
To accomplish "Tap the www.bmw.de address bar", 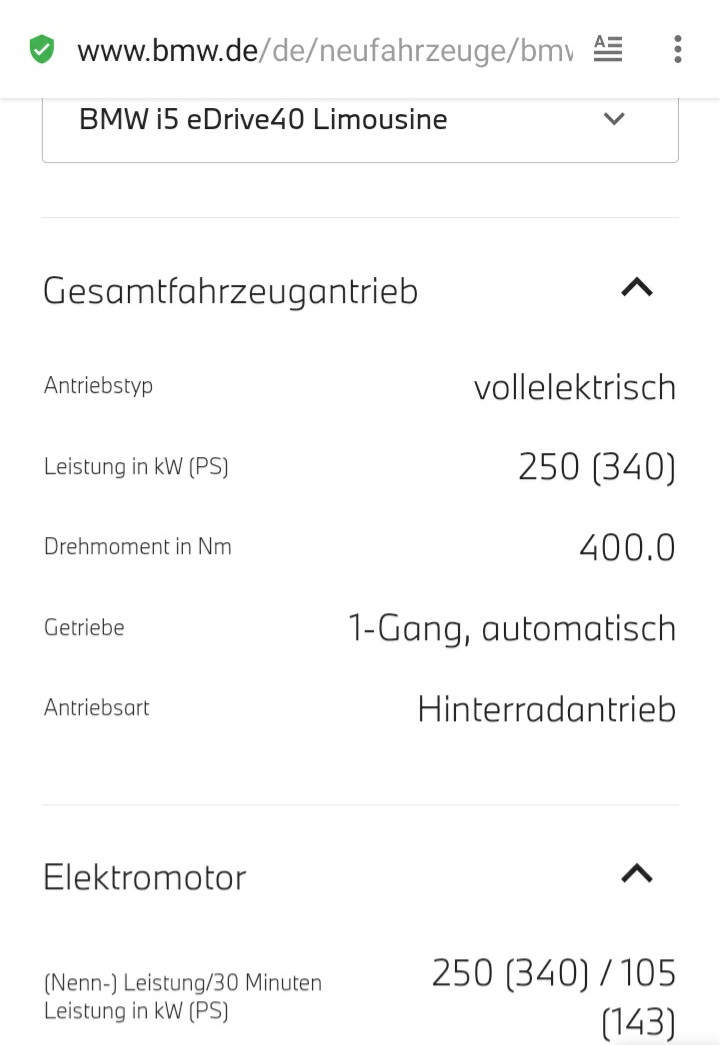I will coord(167,48).
